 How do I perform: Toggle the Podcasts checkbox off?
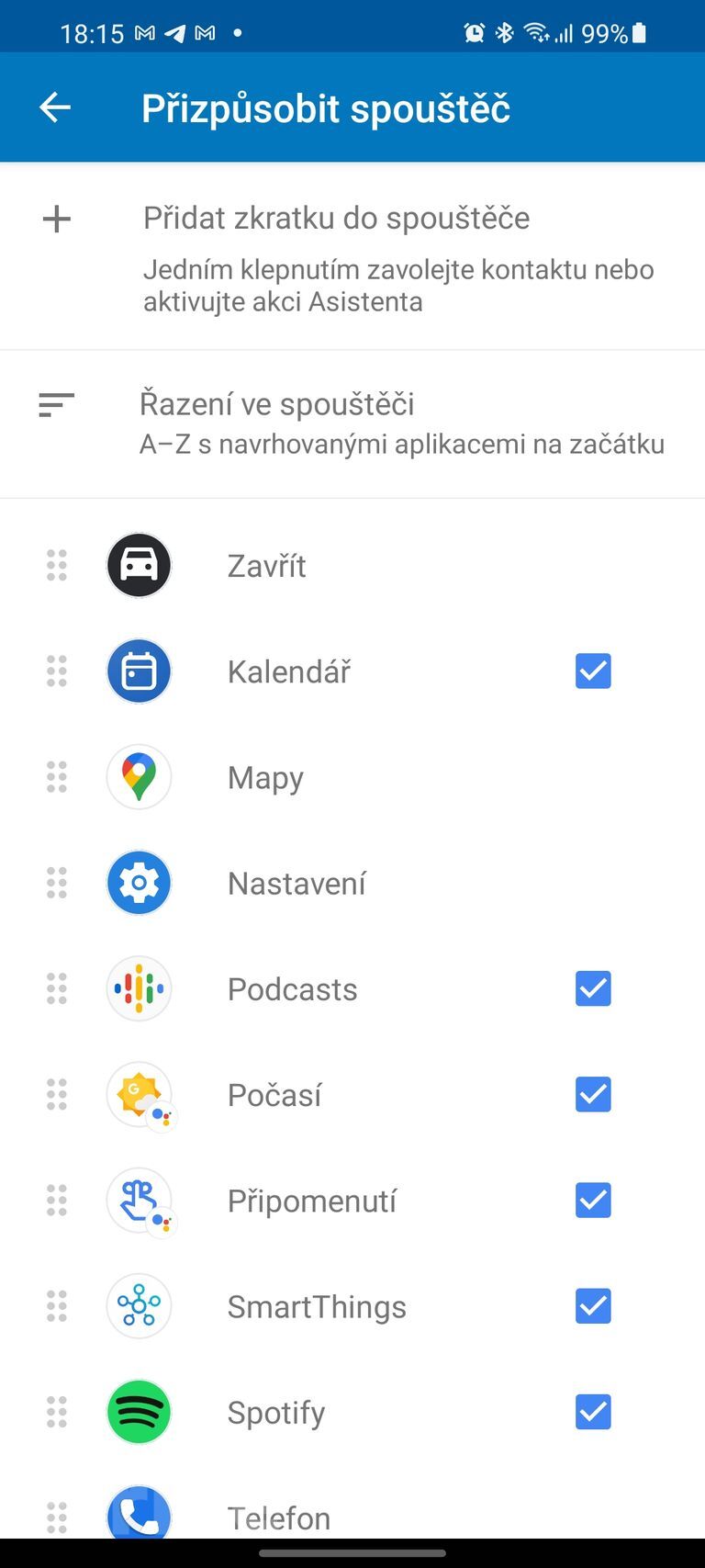click(592, 988)
